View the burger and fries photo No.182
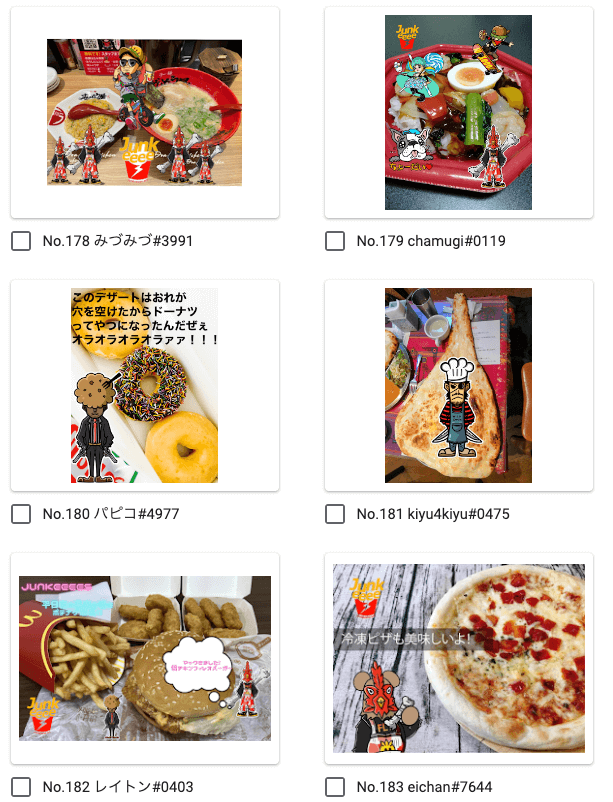Image resolution: width=613 pixels, height=802 pixels. pyautogui.click(x=144, y=659)
